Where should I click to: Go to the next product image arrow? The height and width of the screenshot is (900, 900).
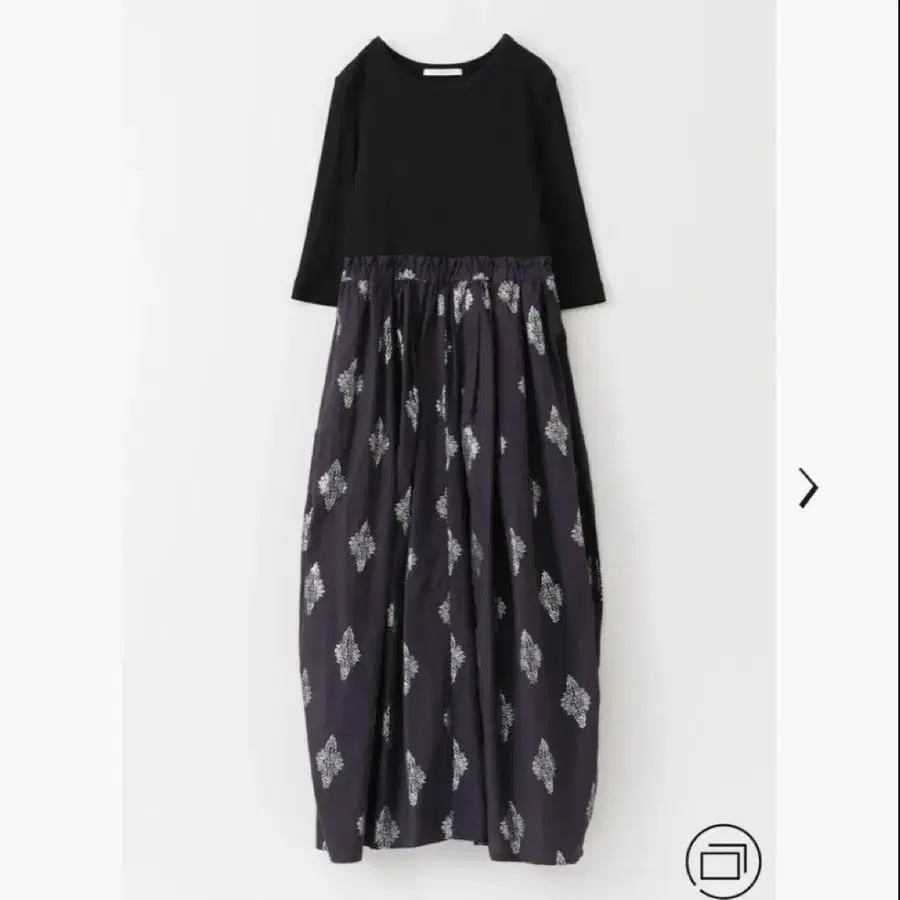point(808,488)
